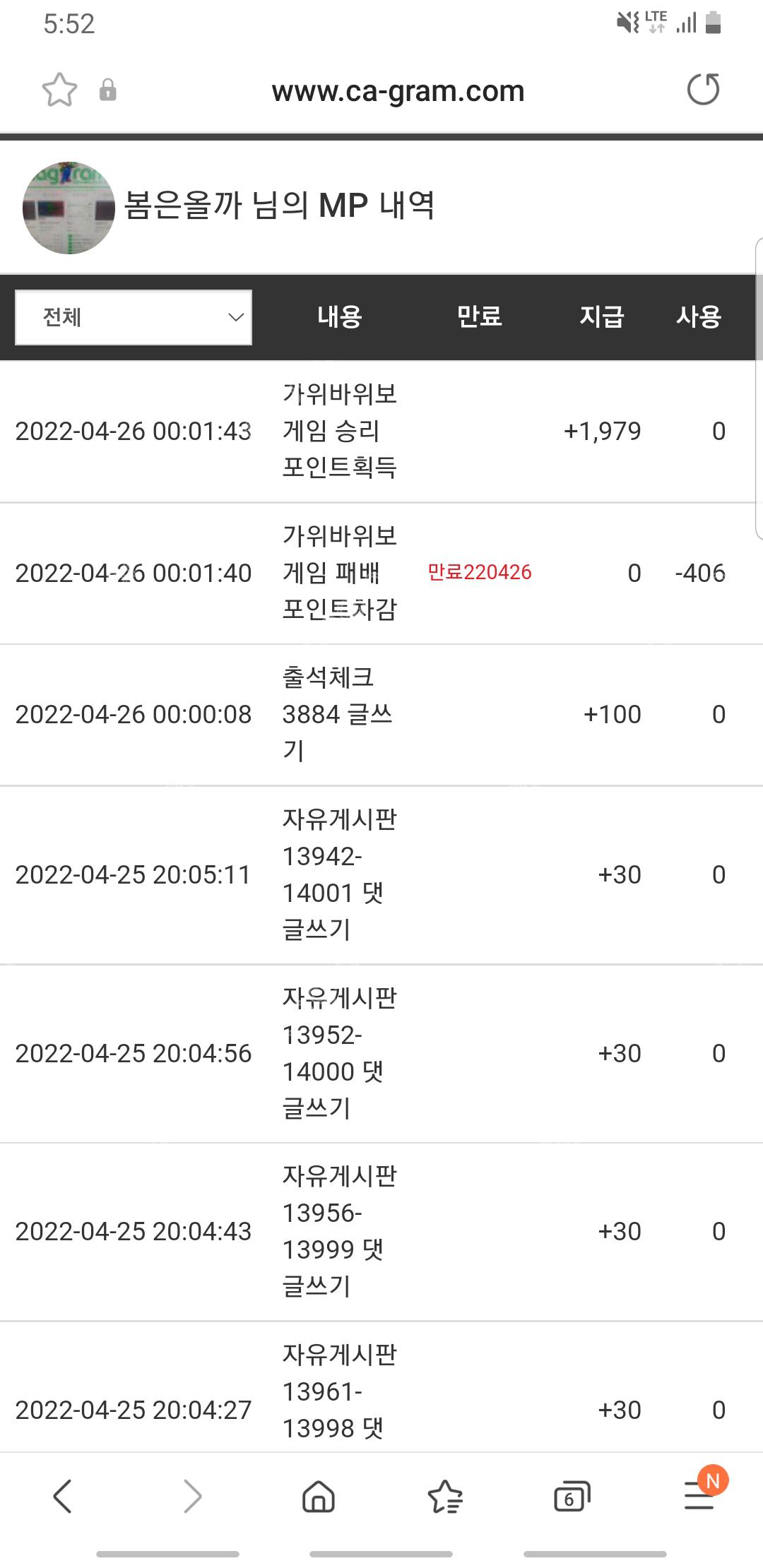The height and width of the screenshot is (1568, 763).
Task: View site security lock info
Action: click(107, 90)
